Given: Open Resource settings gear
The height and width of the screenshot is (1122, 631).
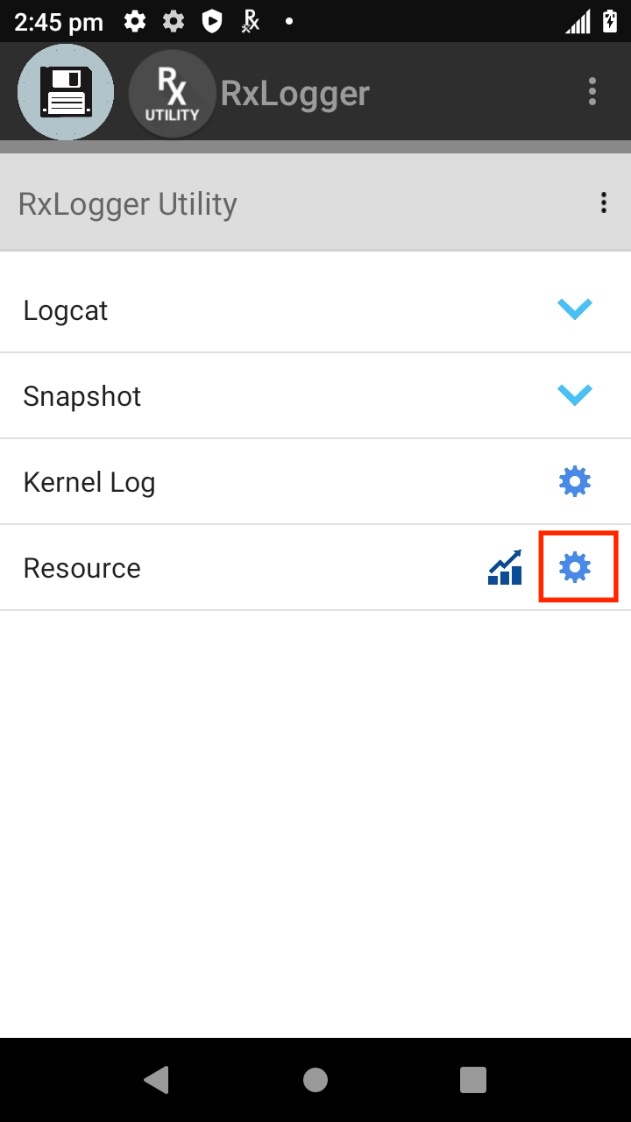Looking at the screenshot, I should (575, 568).
